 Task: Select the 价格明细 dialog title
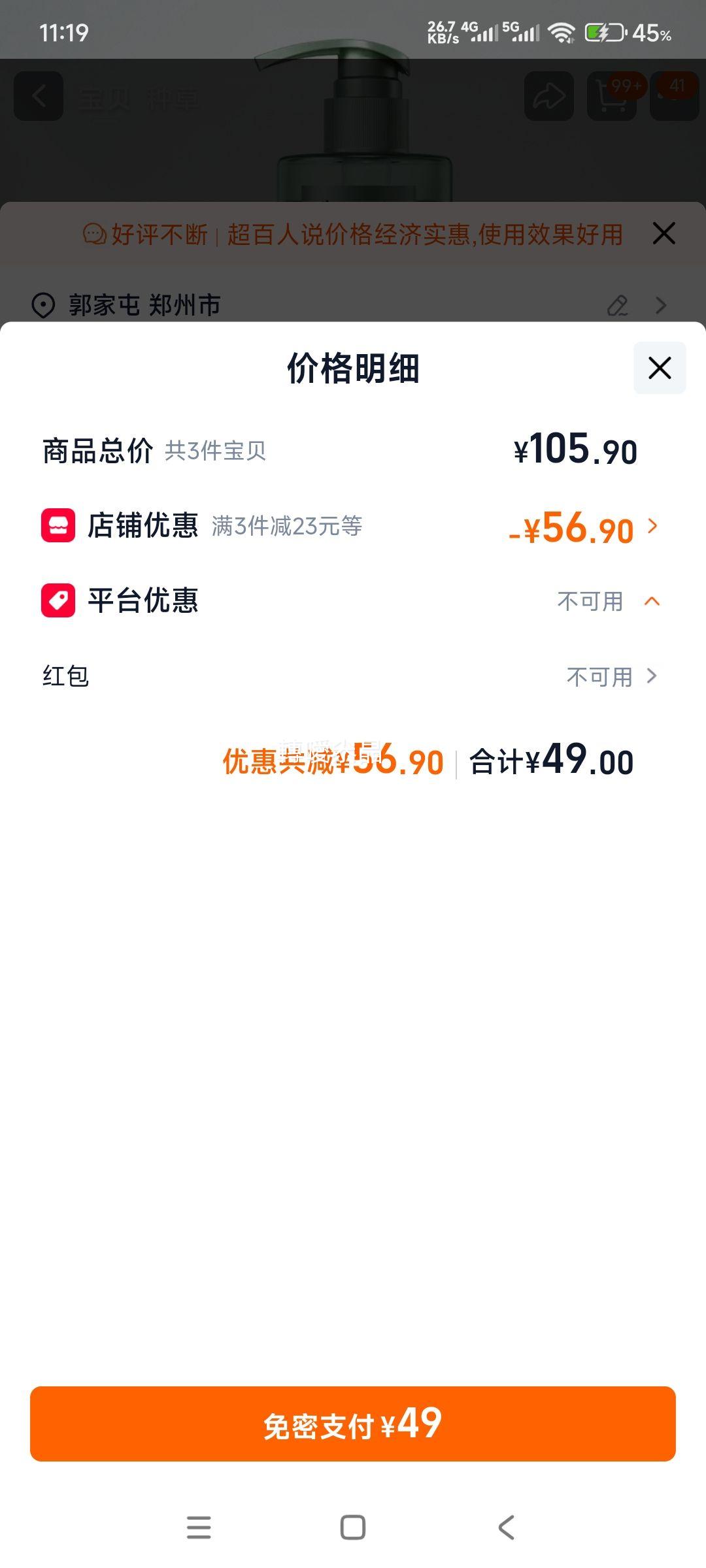pyautogui.click(x=353, y=368)
